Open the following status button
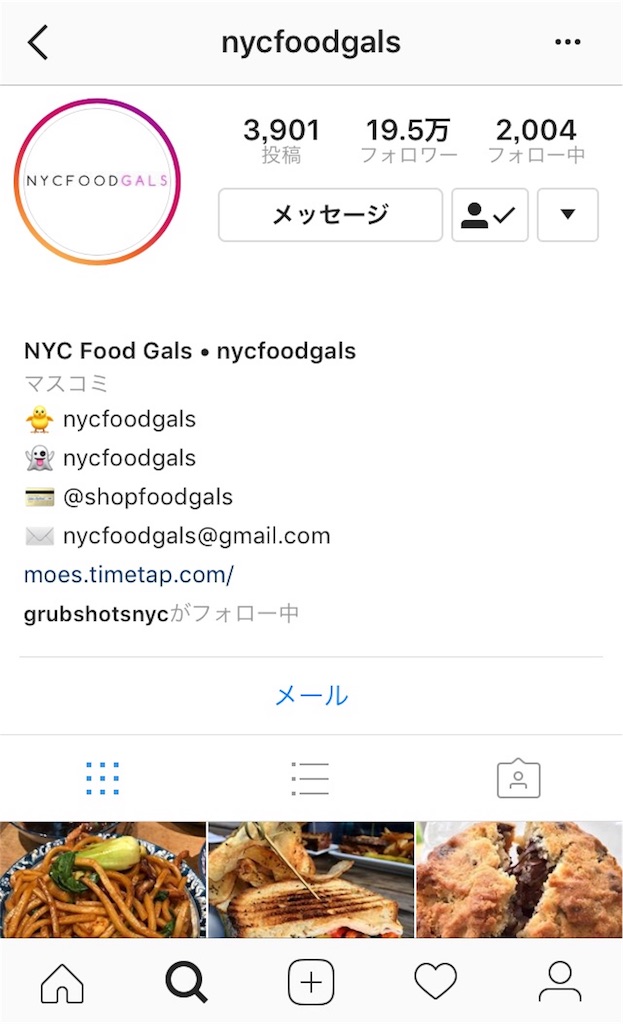 (489, 215)
